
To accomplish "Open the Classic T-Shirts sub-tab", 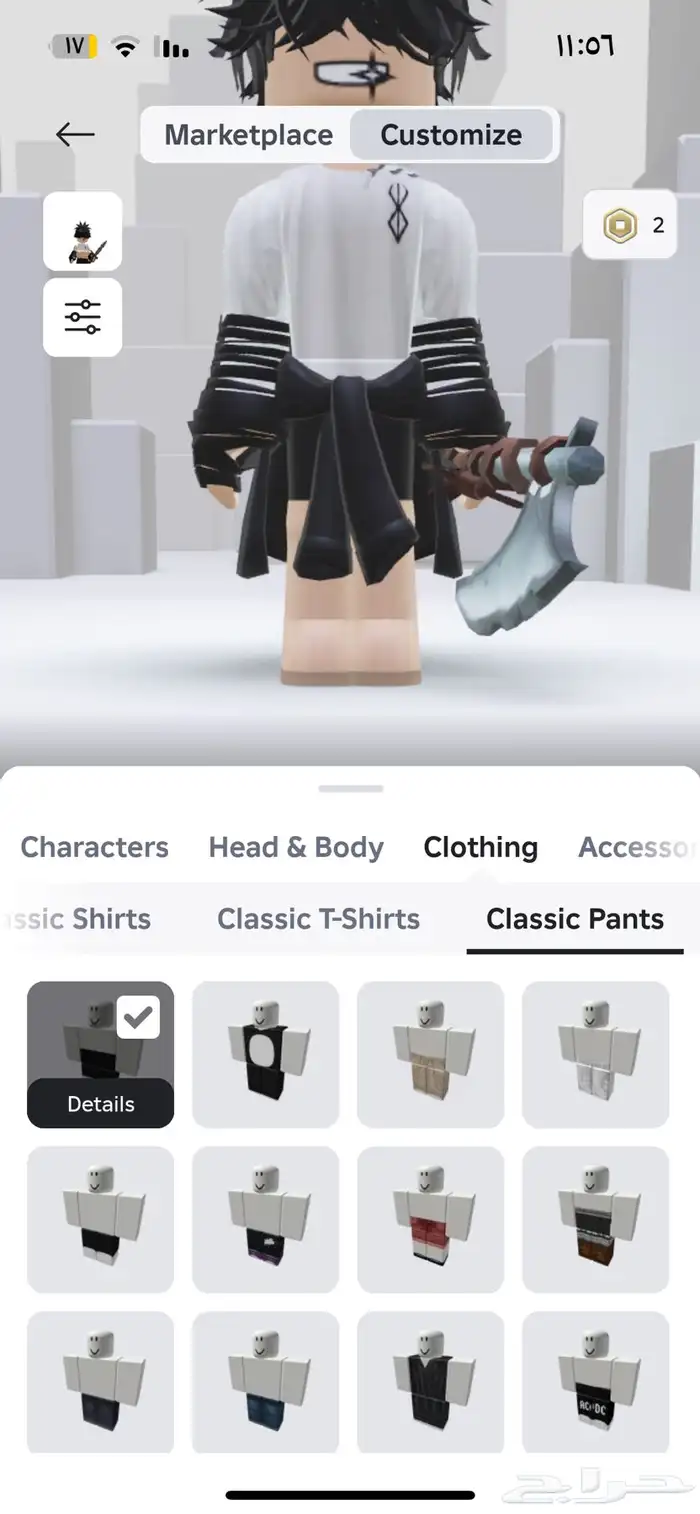I will click(318, 919).
